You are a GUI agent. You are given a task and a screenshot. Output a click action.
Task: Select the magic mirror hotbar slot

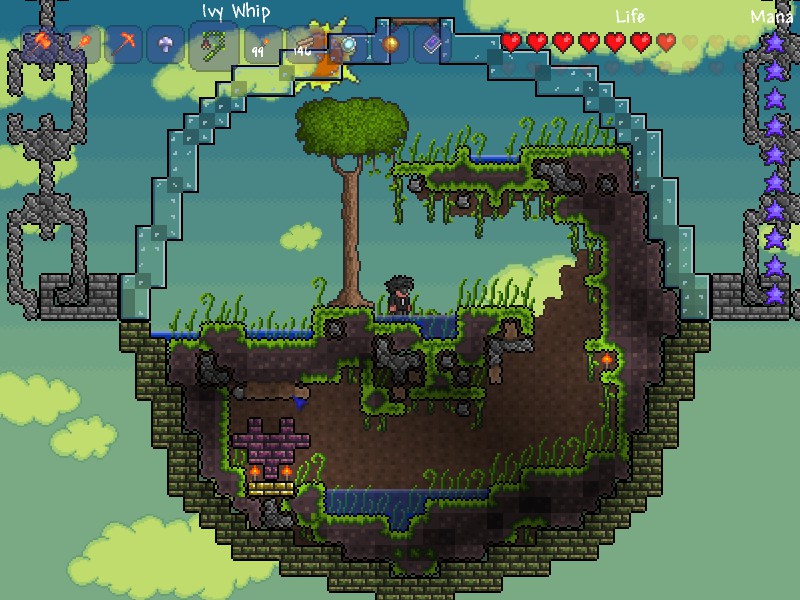(x=347, y=45)
